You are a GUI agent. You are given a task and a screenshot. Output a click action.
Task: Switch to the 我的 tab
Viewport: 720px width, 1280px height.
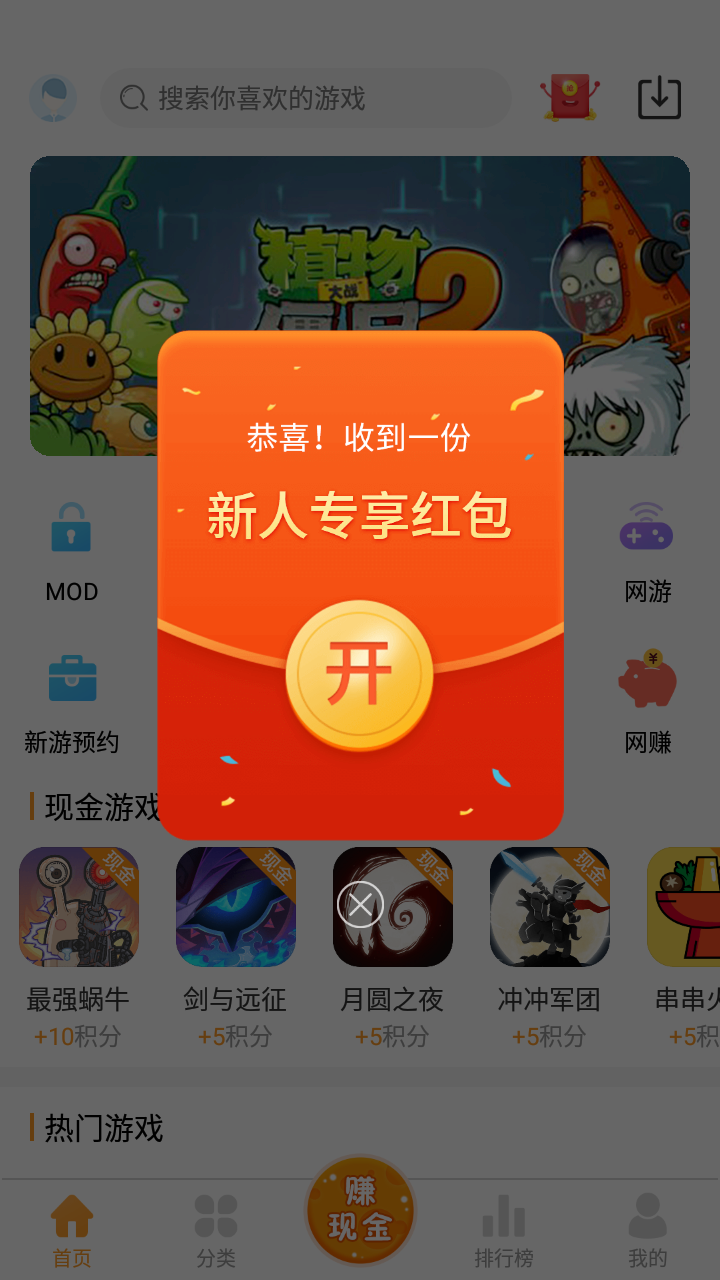click(x=647, y=1230)
